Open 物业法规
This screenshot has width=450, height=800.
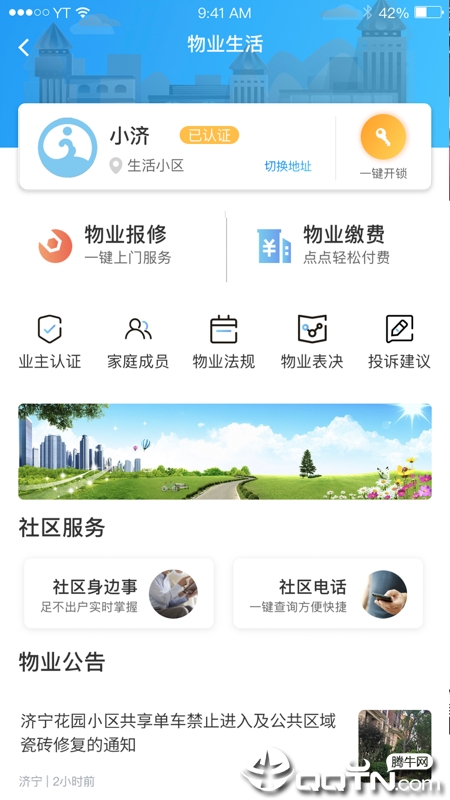[x=223, y=342]
